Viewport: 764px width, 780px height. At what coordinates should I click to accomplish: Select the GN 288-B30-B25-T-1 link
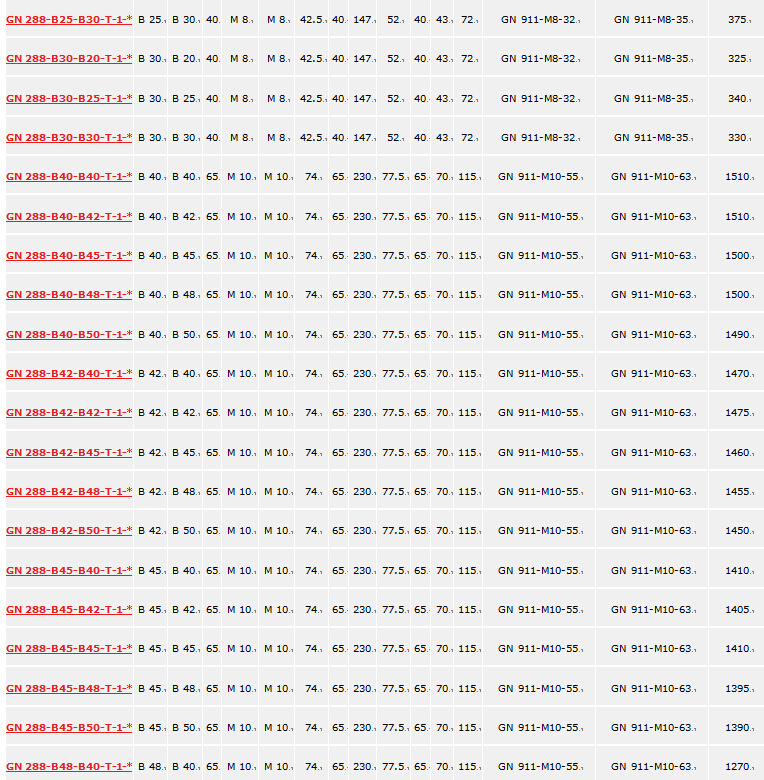coord(68,98)
